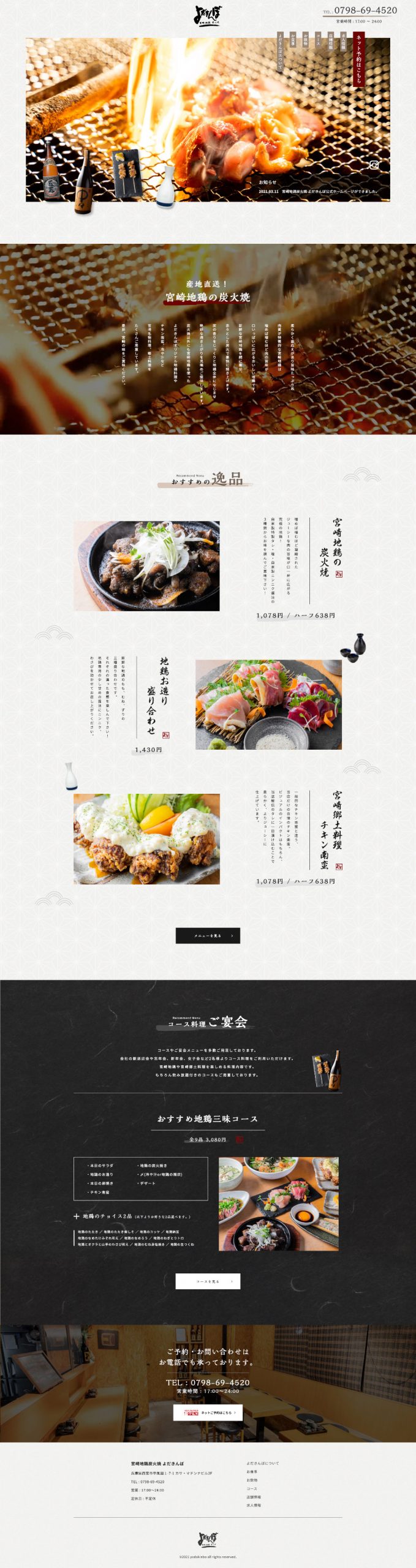The height and width of the screenshot is (1568, 416).
Task: Open the footer link お食事
Action: coord(252,1471)
